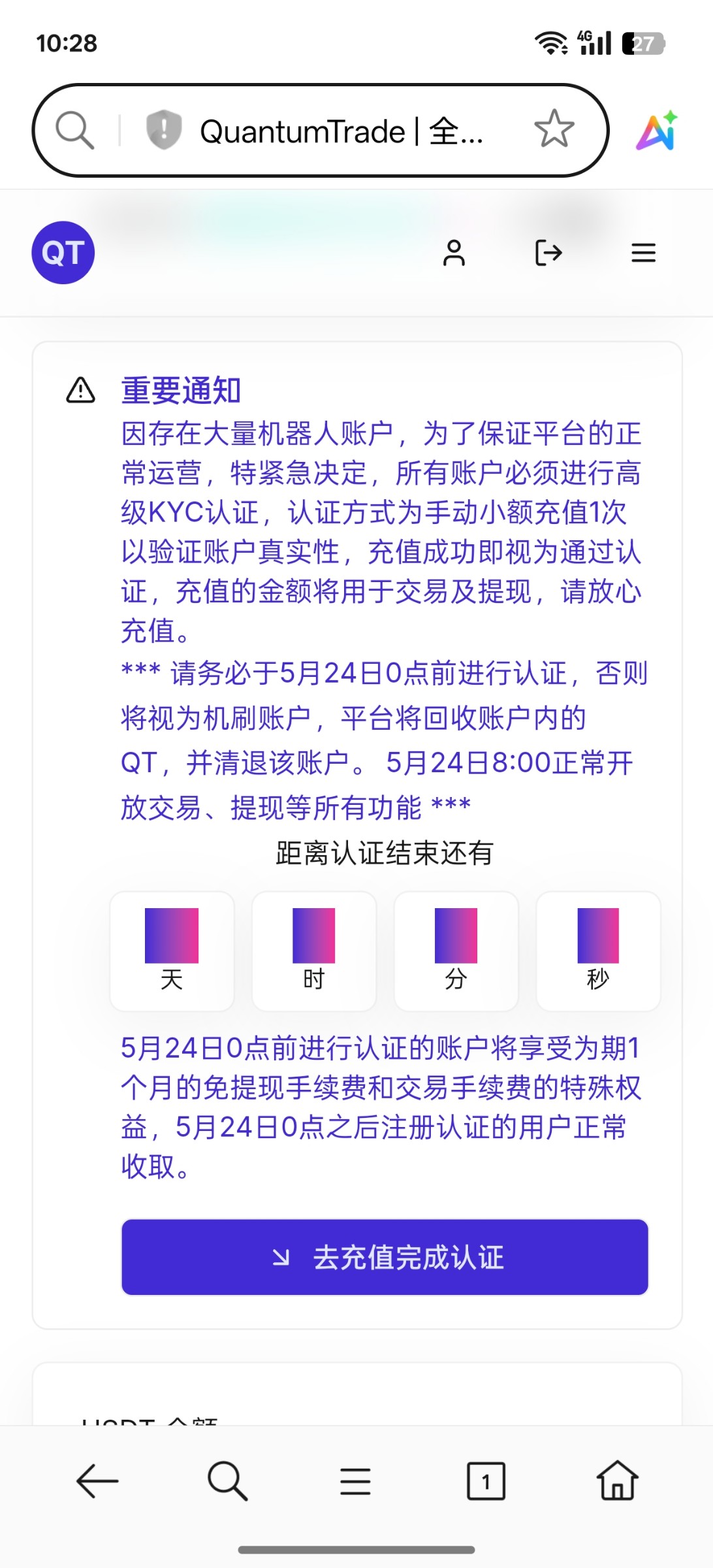This screenshot has width=713, height=1568.
Task: Open the AI assistant icon
Action: coord(657,131)
